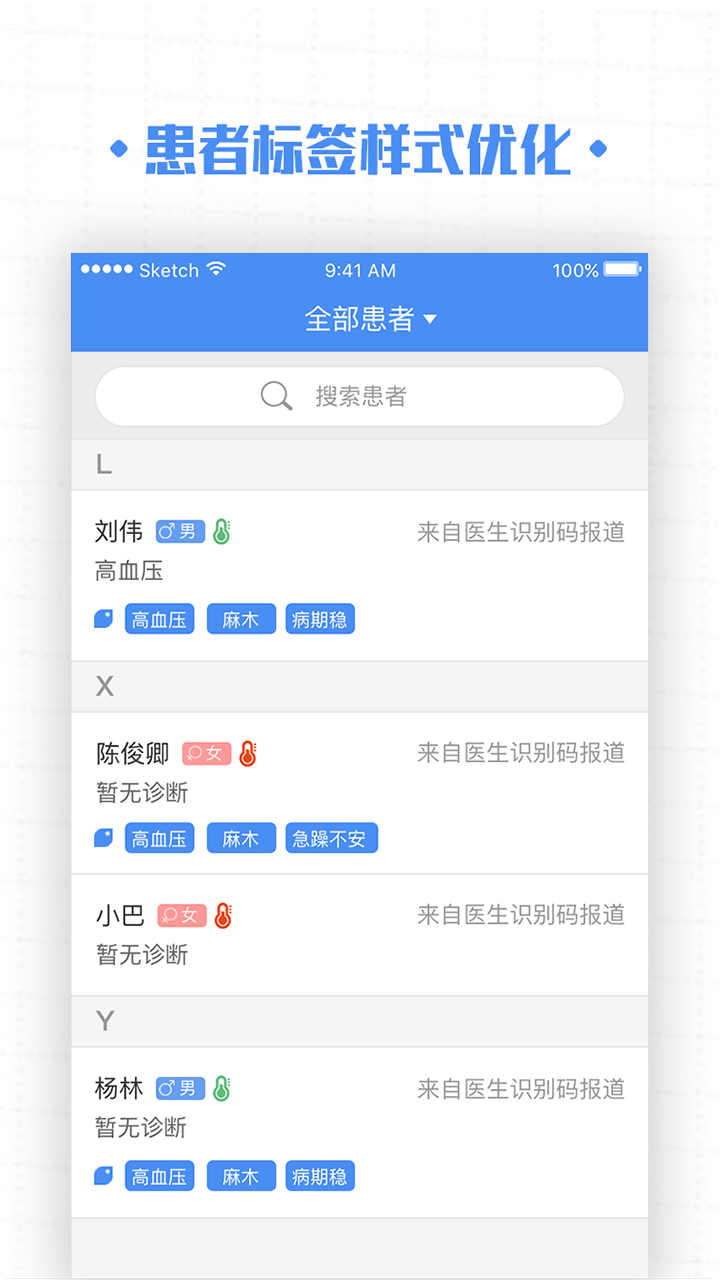Click the green thermometer icon beside 刘伟

tap(222, 531)
